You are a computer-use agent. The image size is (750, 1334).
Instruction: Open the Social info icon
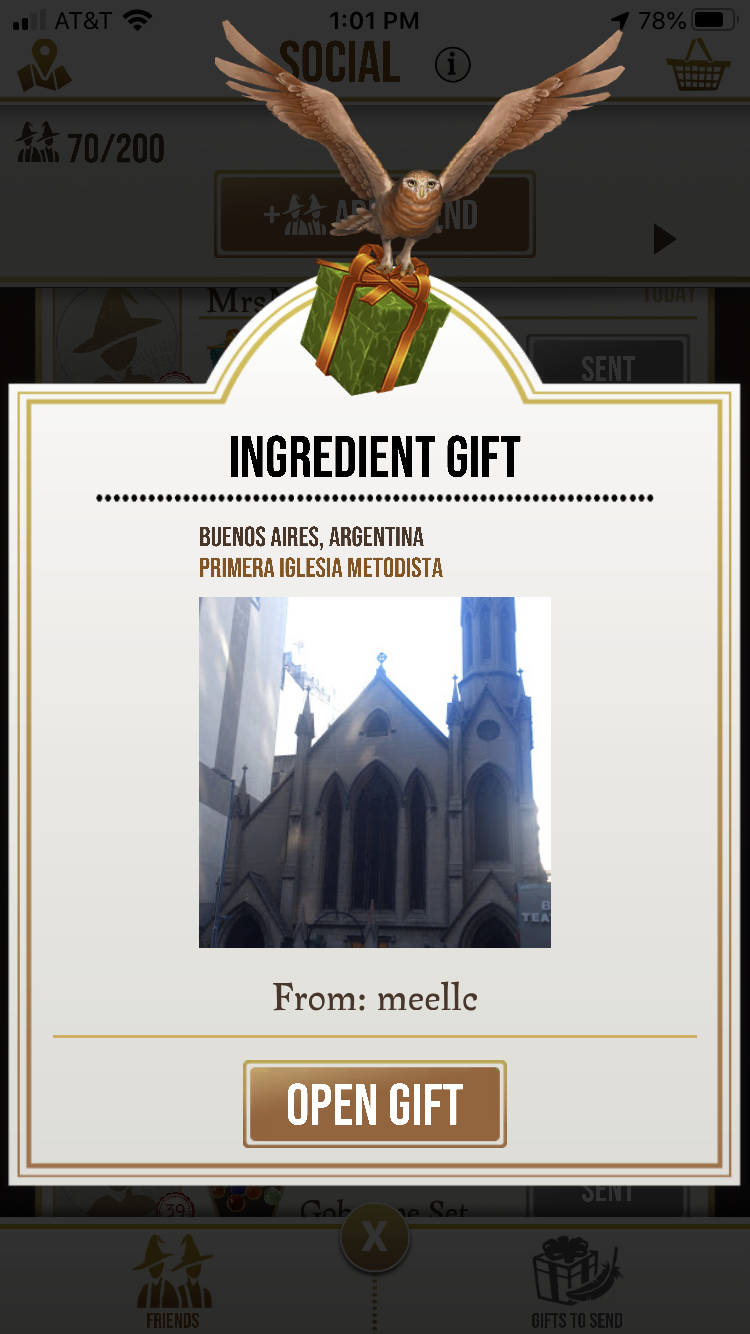[452, 65]
